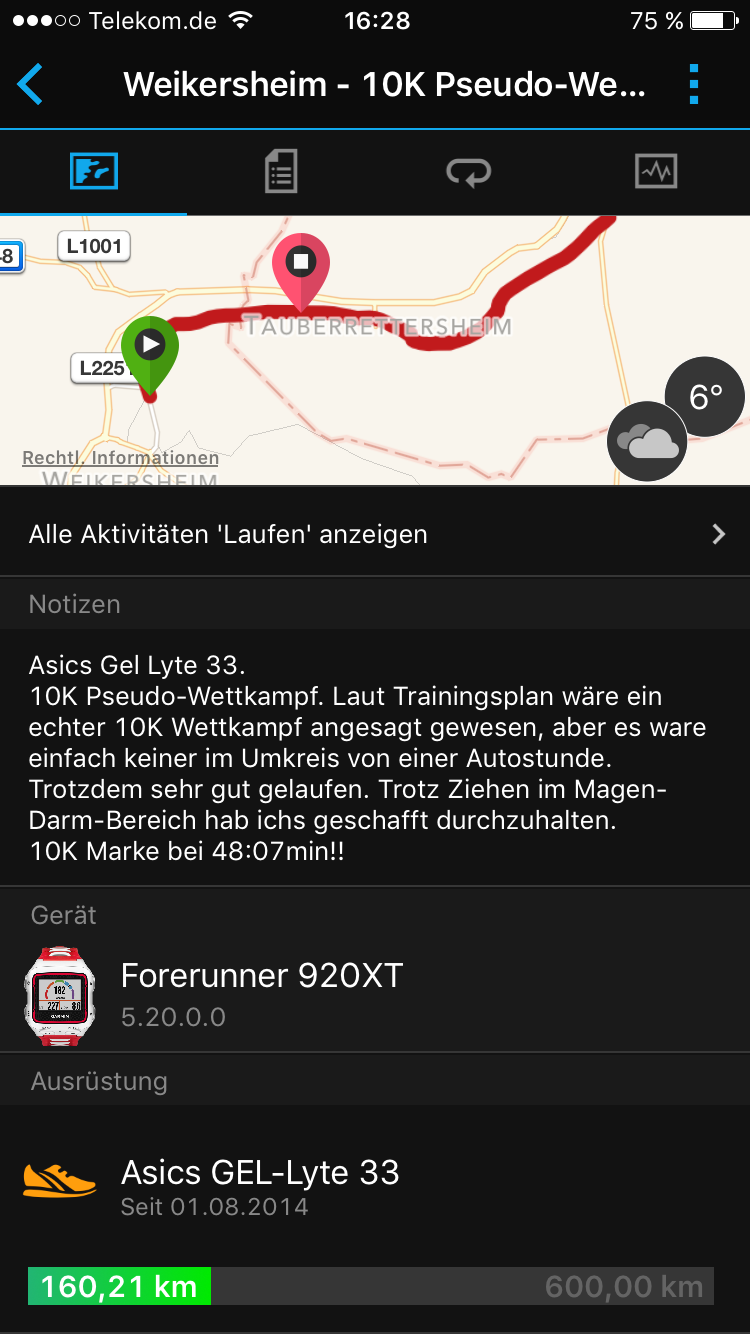Open the Asics GEL-Lyte 33 gear row
This screenshot has width=750, height=1334.
[375, 1185]
